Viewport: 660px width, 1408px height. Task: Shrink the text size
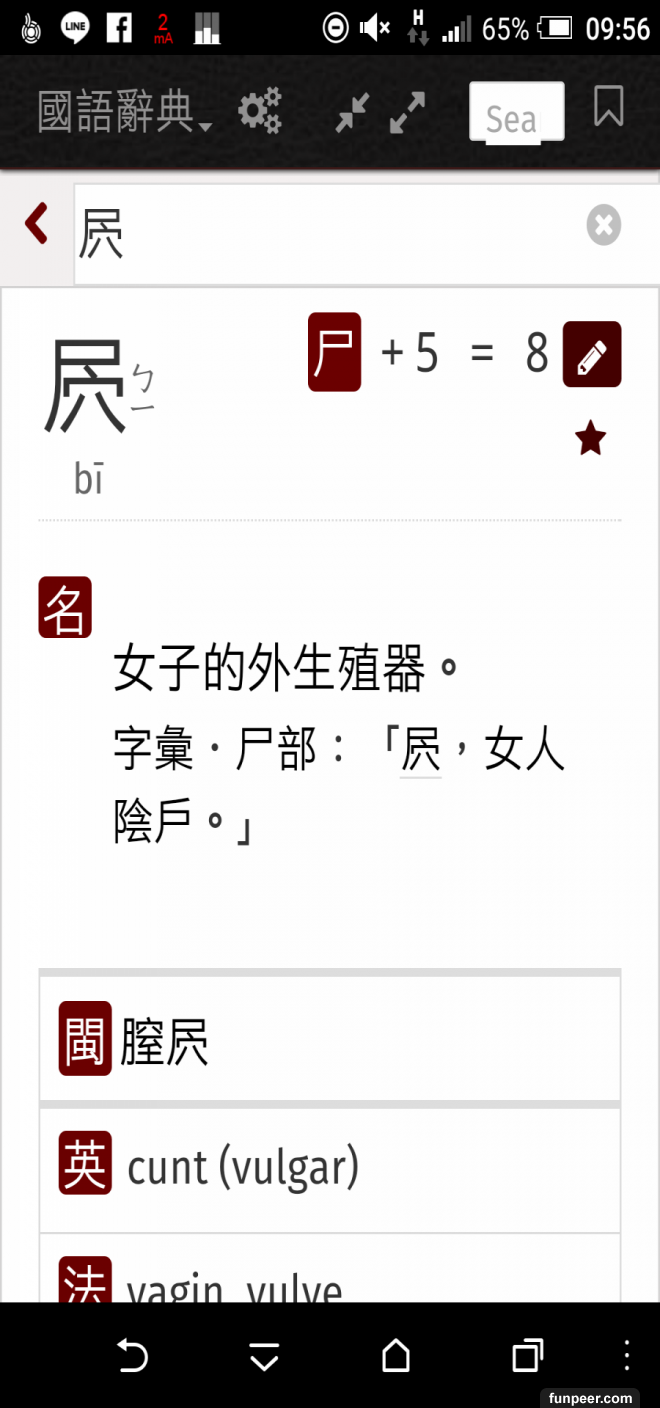351,112
